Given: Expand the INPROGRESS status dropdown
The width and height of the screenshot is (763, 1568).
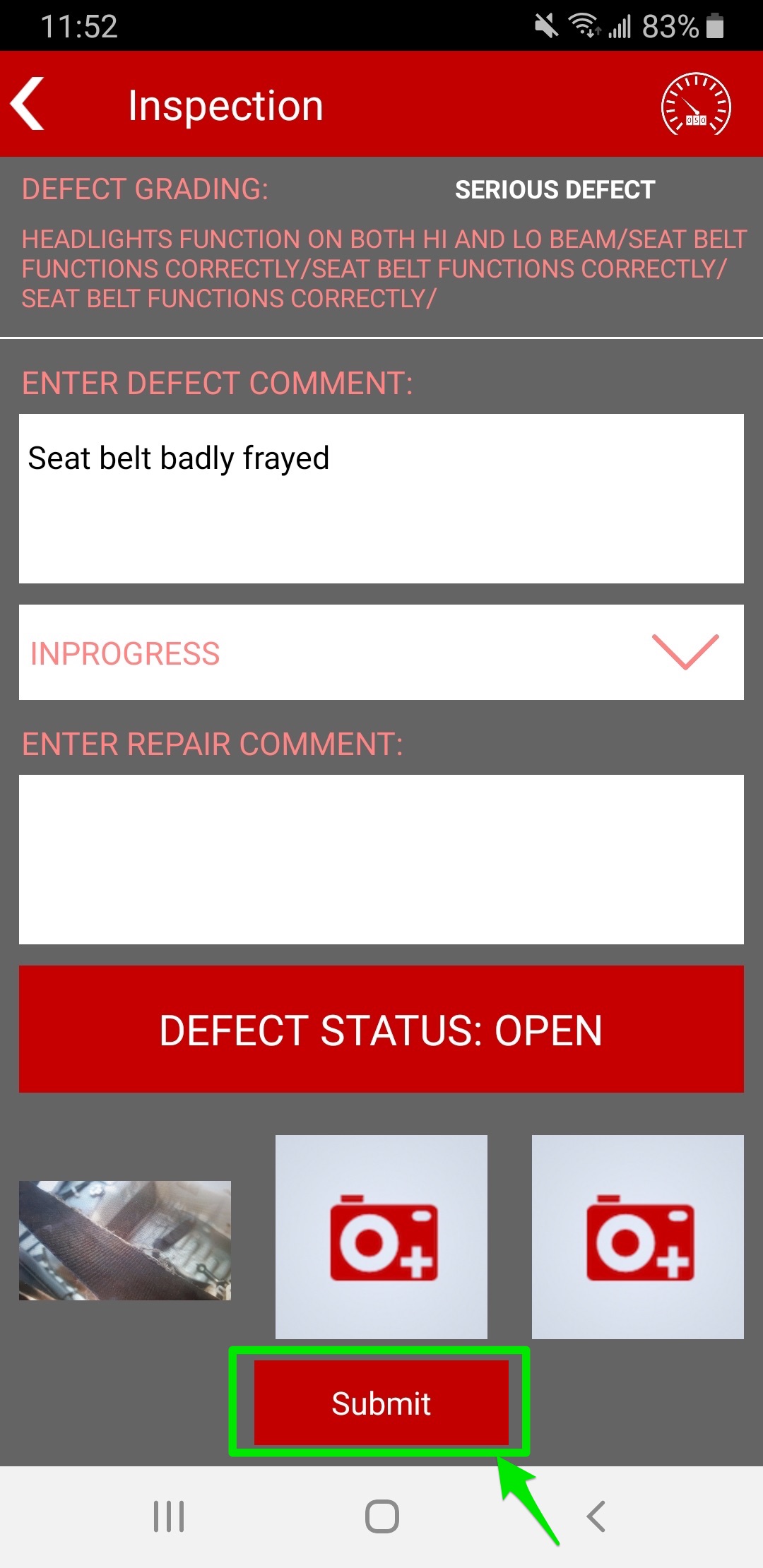Looking at the screenshot, I should coord(381,652).
